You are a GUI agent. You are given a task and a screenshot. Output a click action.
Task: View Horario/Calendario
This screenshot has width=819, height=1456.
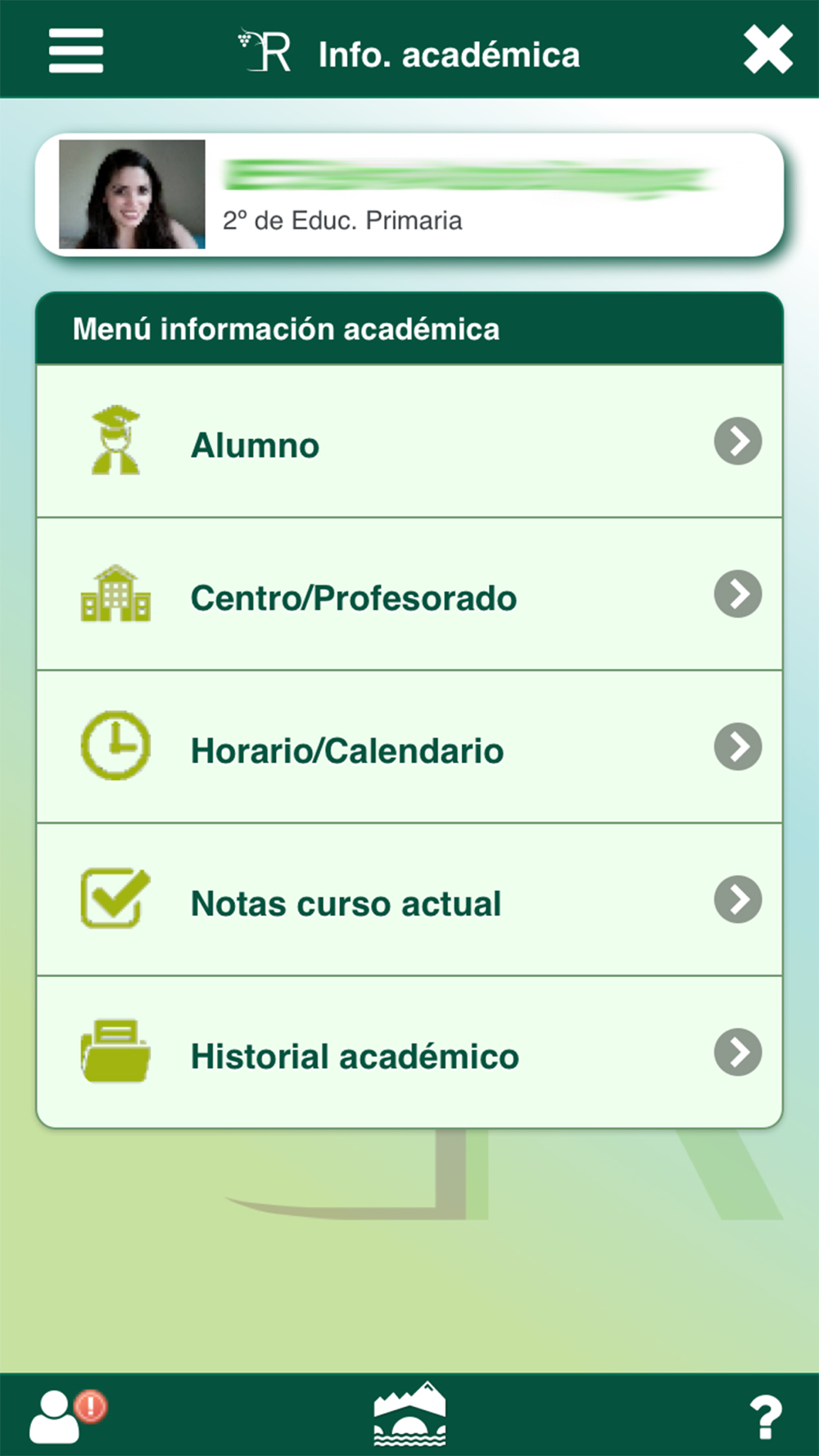(409, 748)
